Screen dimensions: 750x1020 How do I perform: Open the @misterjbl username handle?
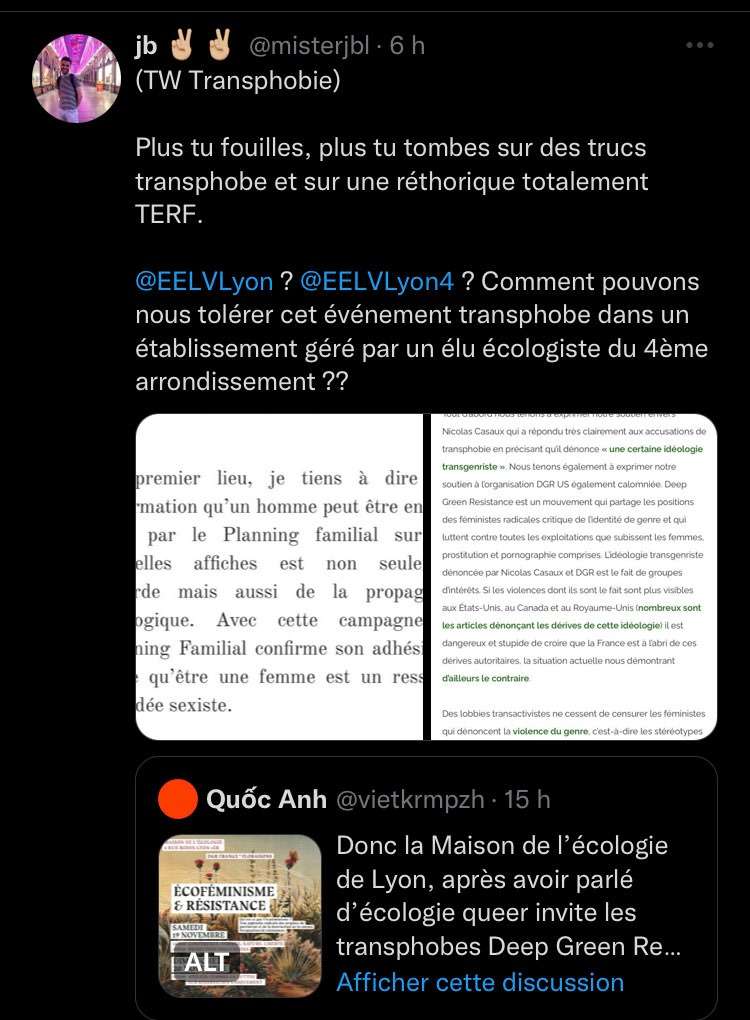coord(309,46)
